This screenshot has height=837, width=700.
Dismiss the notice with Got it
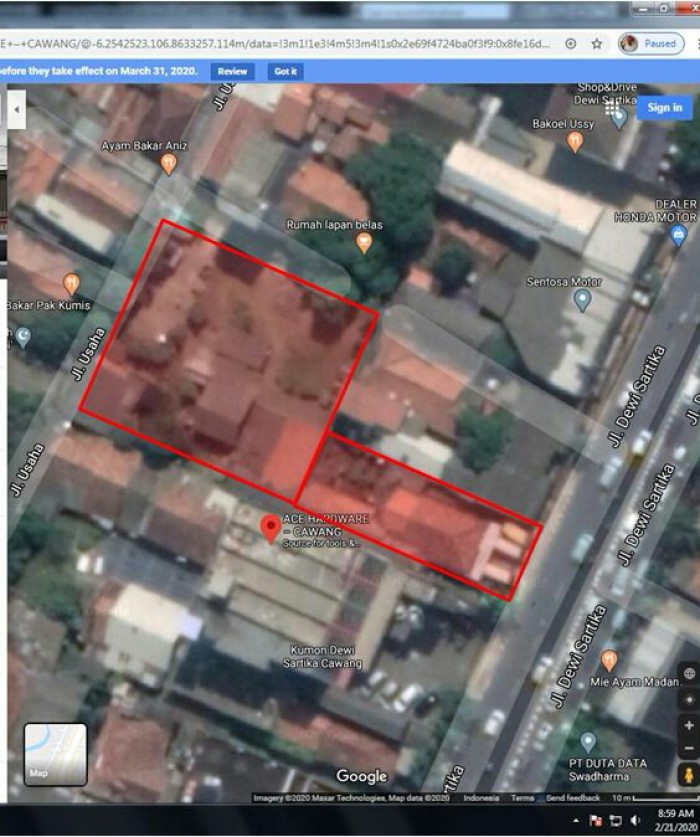[286, 72]
